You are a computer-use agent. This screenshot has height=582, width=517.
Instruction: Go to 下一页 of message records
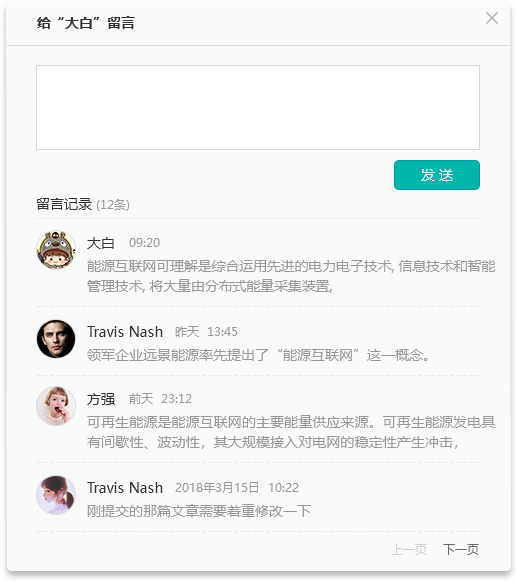[461, 549]
